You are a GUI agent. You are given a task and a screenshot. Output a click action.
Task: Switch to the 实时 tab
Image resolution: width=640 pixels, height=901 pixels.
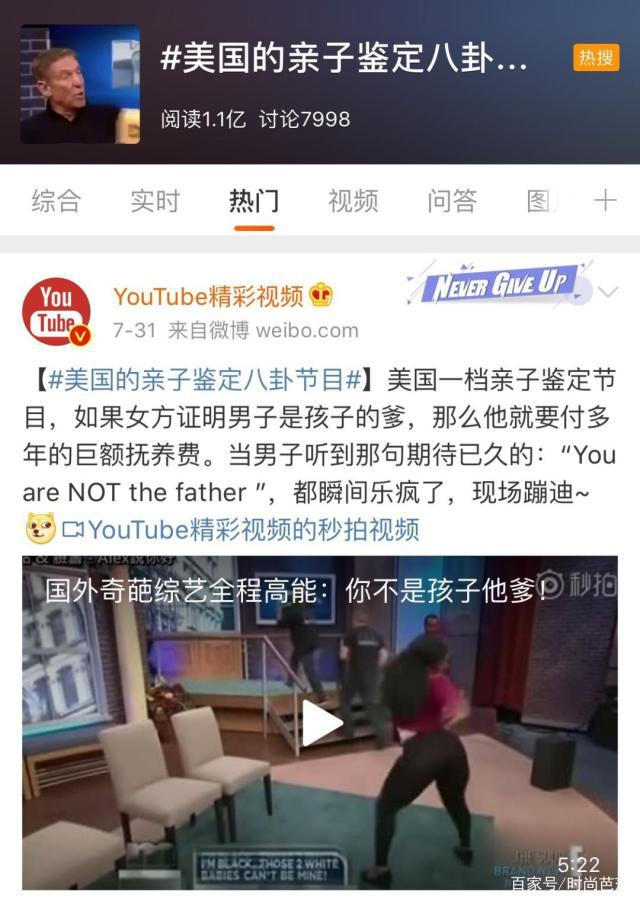point(155,201)
